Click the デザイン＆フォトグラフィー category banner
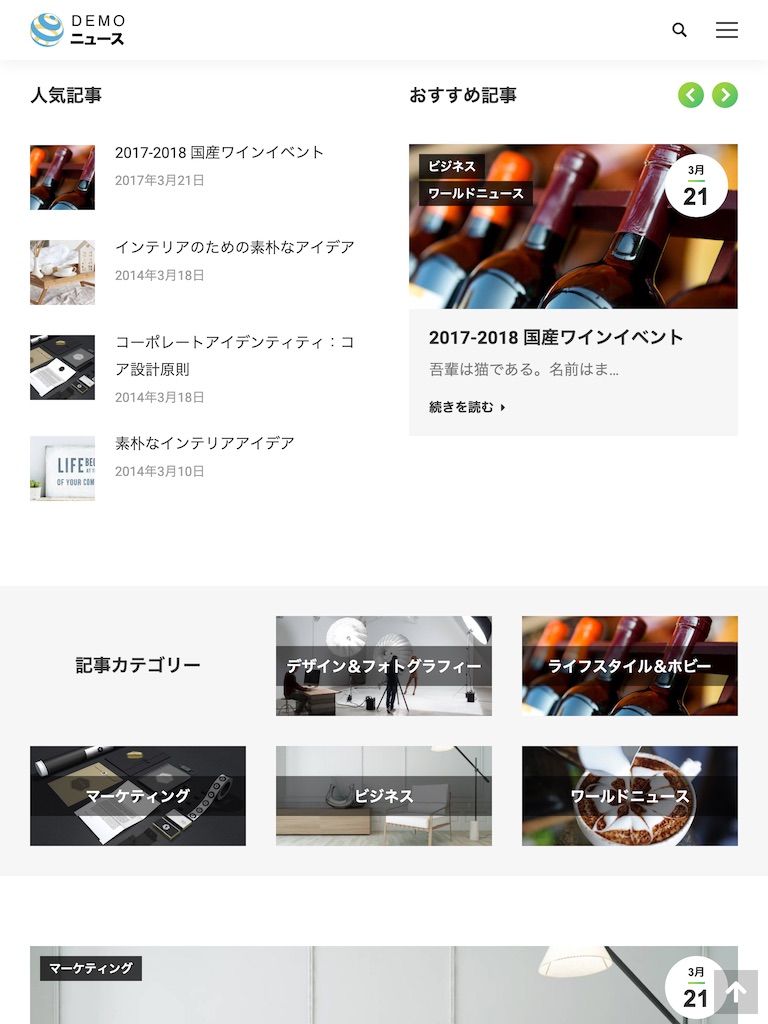Screen dimensions: 768x1024 click(383, 665)
